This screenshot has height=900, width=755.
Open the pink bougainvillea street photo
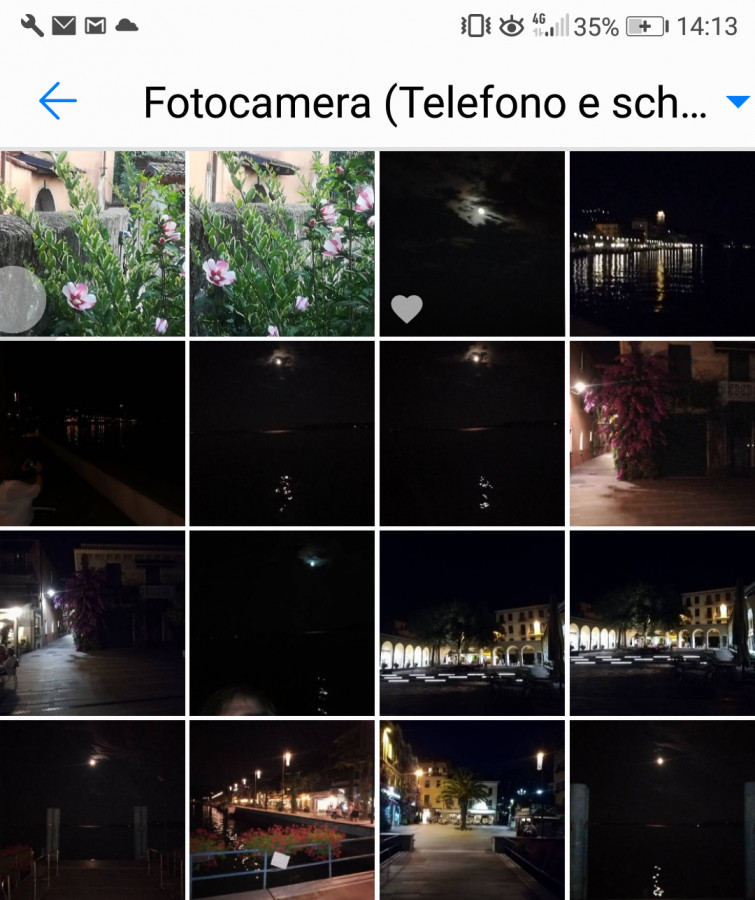click(x=662, y=433)
